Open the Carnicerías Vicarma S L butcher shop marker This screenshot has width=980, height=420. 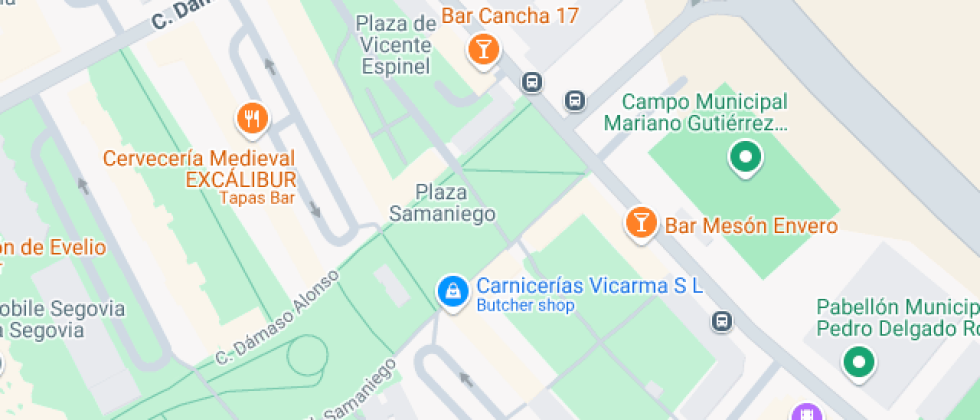[x=452, y=292]
